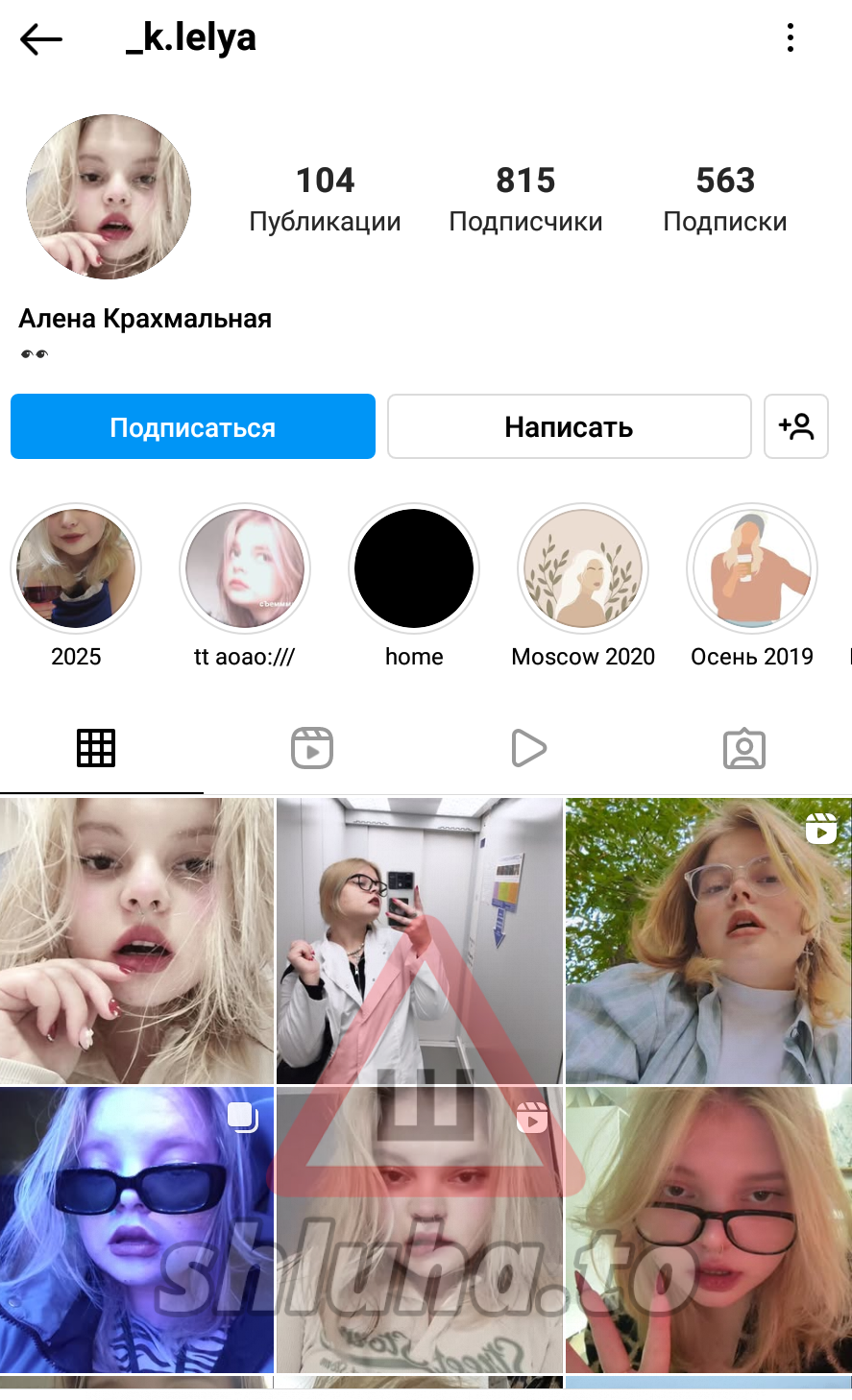This screenshot has height=1400, width=852.
Task: Open the Moscow 2020 story highlight
Action: [583, 568]
